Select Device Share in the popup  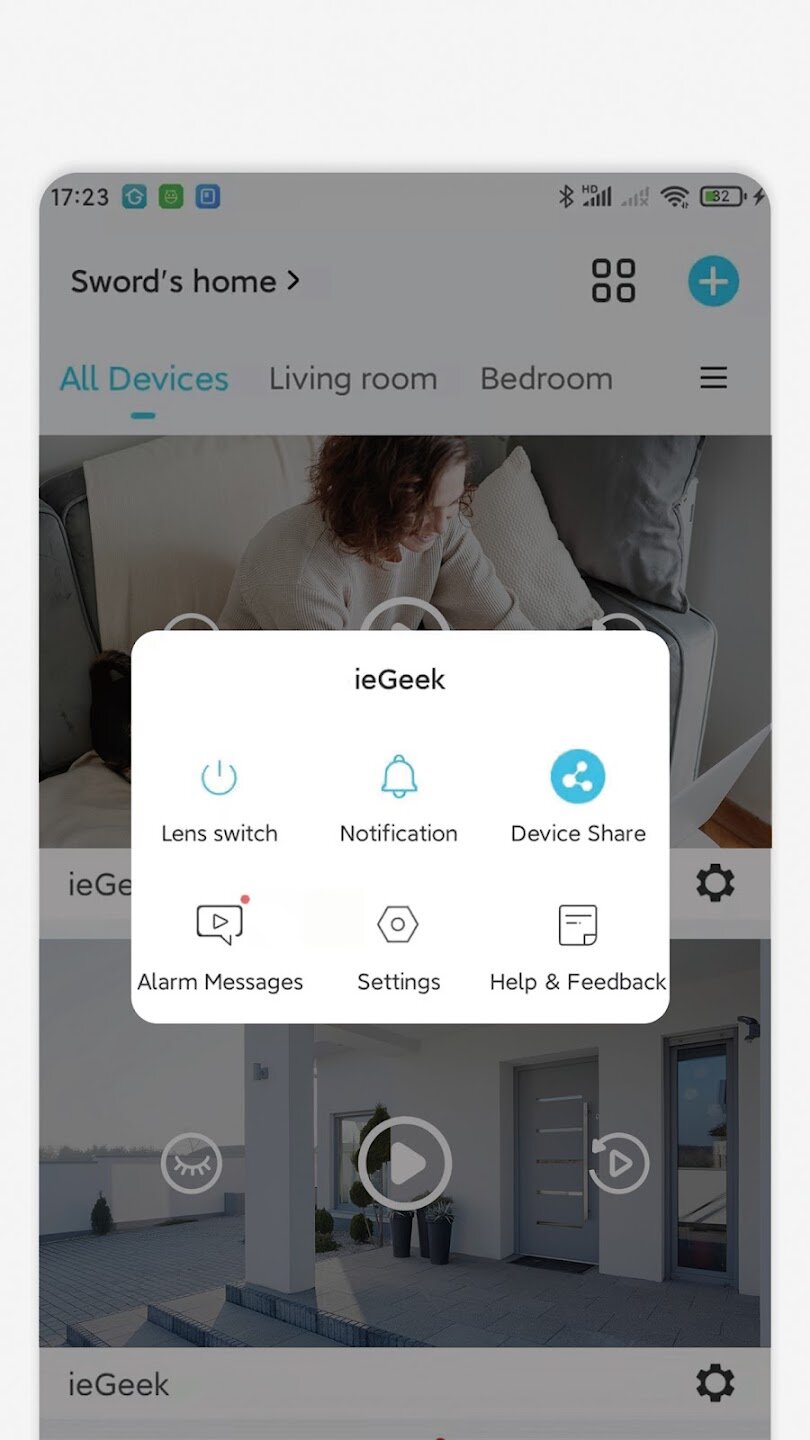[x=578, y=797]
